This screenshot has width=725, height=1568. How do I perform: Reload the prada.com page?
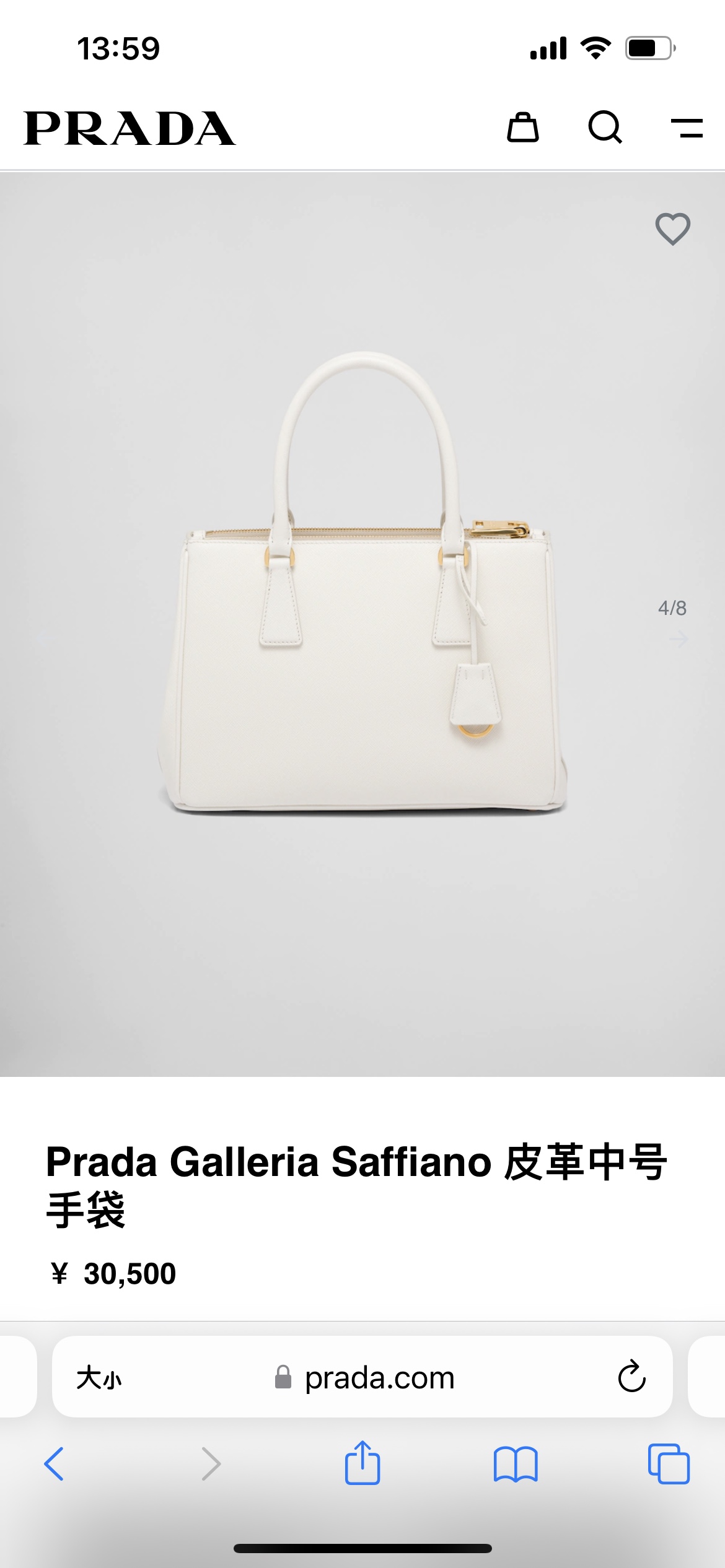click(x=631, y=1377)
